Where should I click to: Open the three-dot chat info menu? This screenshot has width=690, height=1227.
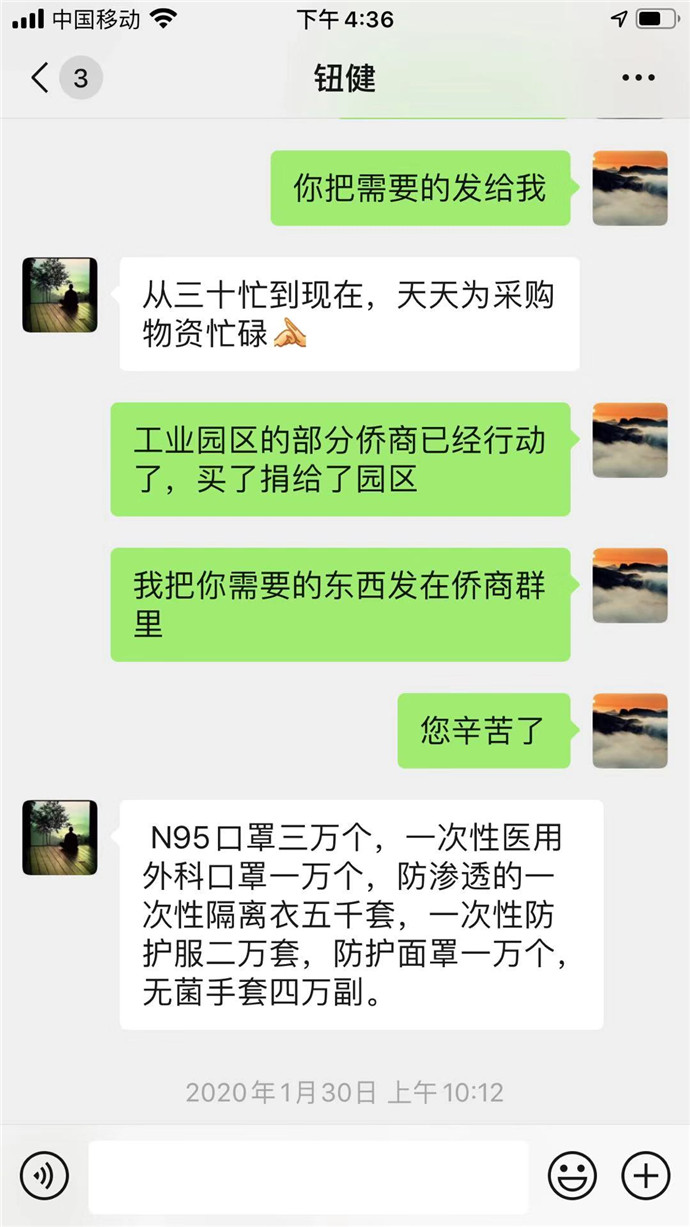(x=638, y=78)
